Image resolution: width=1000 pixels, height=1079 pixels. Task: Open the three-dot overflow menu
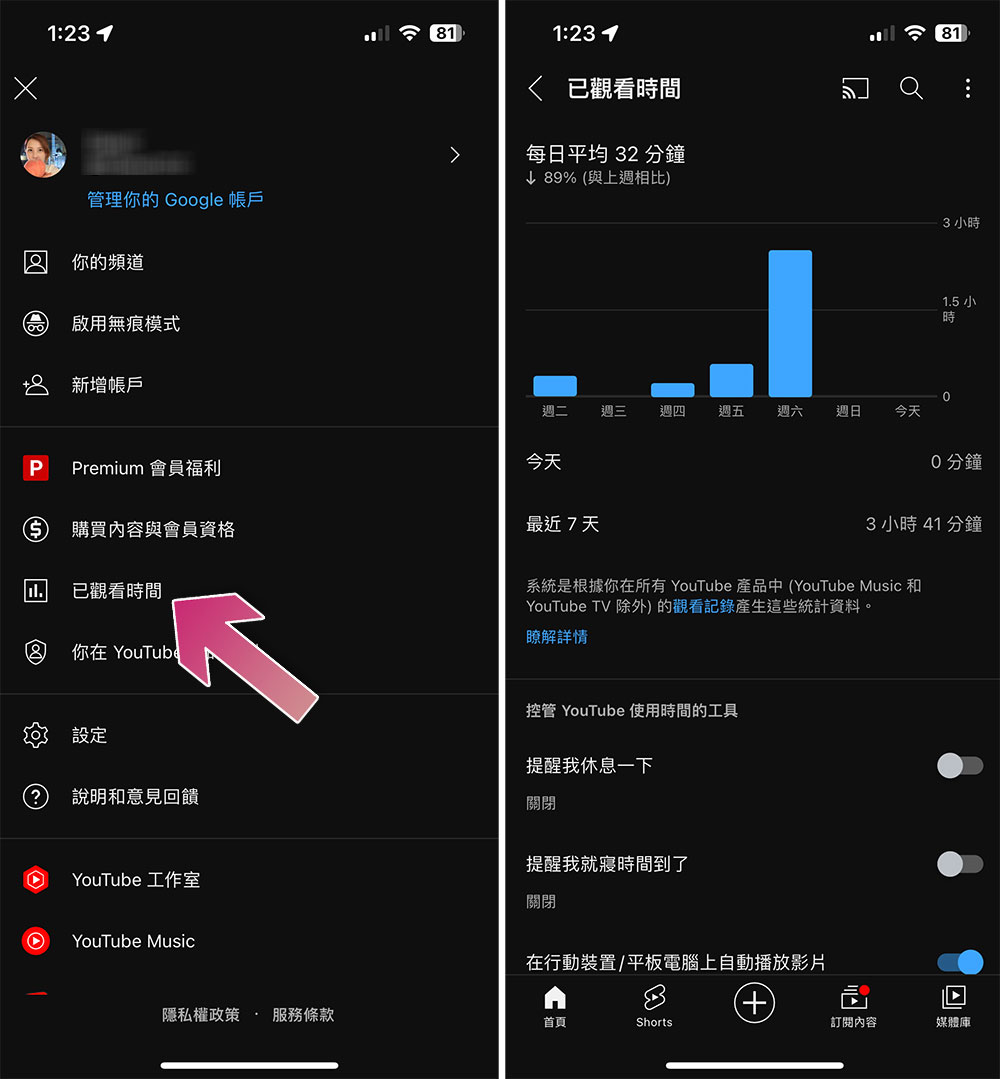coord(967,89)
